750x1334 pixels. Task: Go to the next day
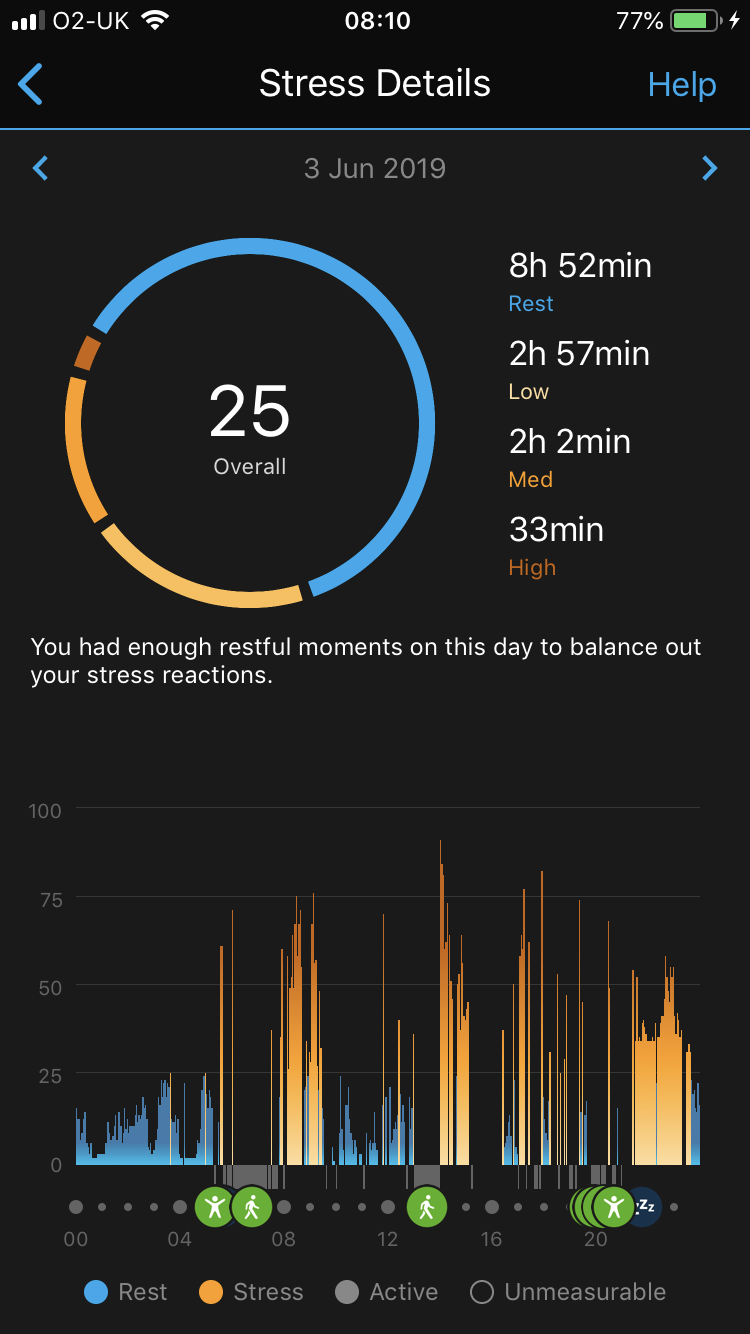tap(710, 168)
